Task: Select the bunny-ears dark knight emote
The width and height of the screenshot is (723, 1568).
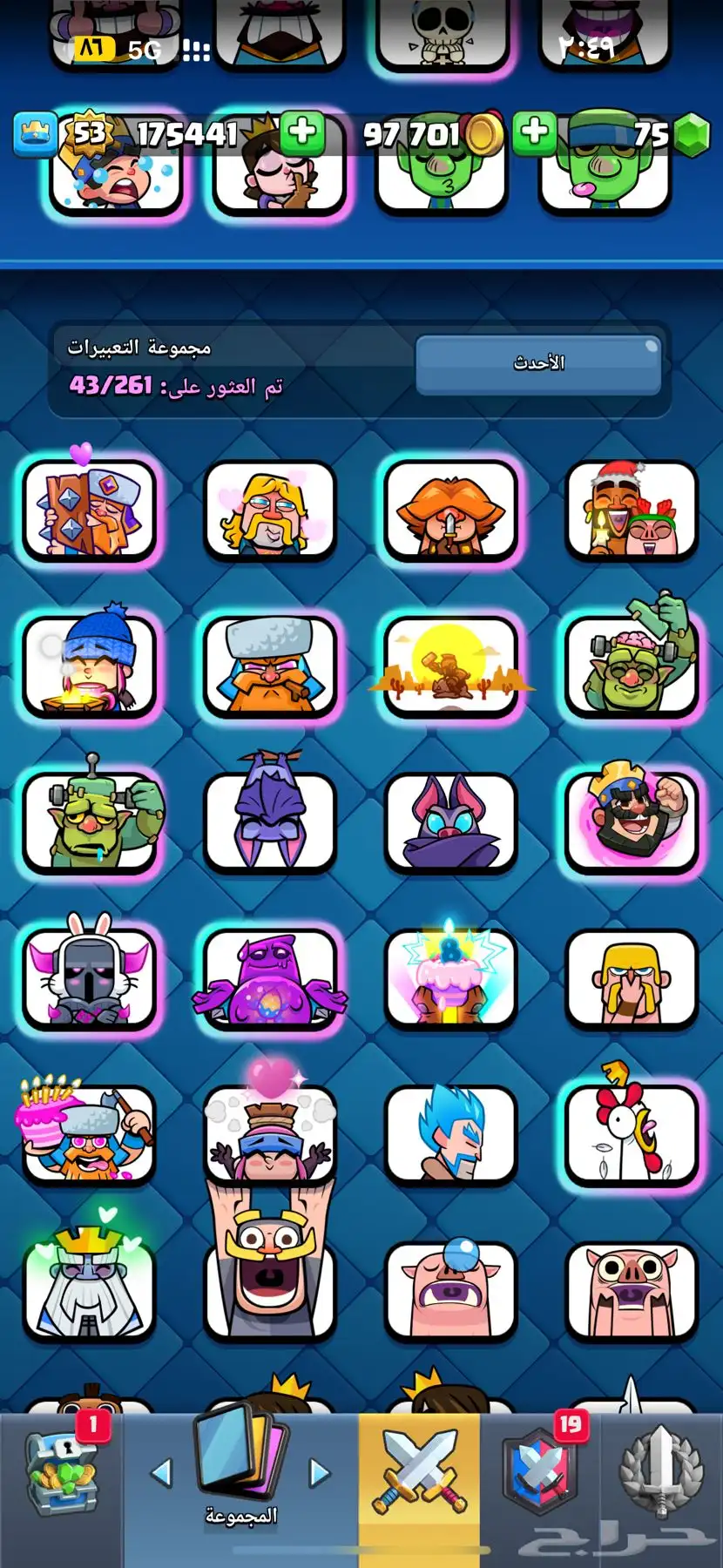Action: [x=89, y=977]
